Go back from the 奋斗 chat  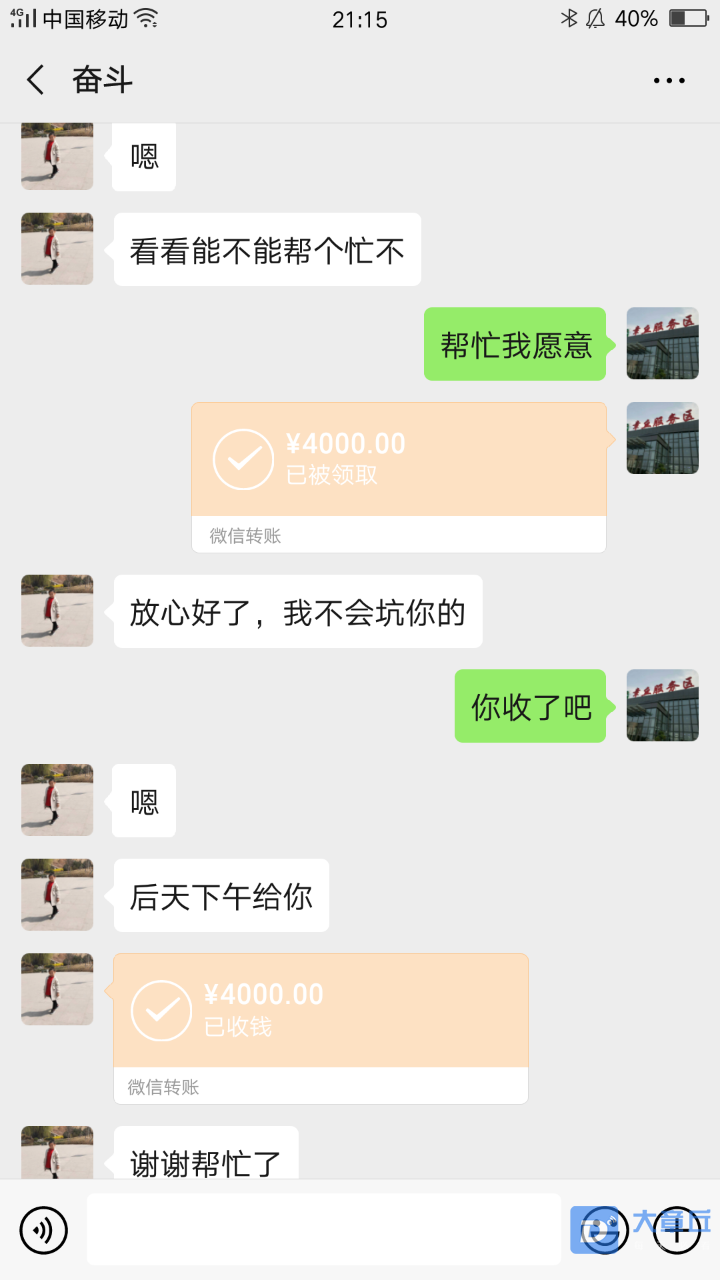coord(36,80)
